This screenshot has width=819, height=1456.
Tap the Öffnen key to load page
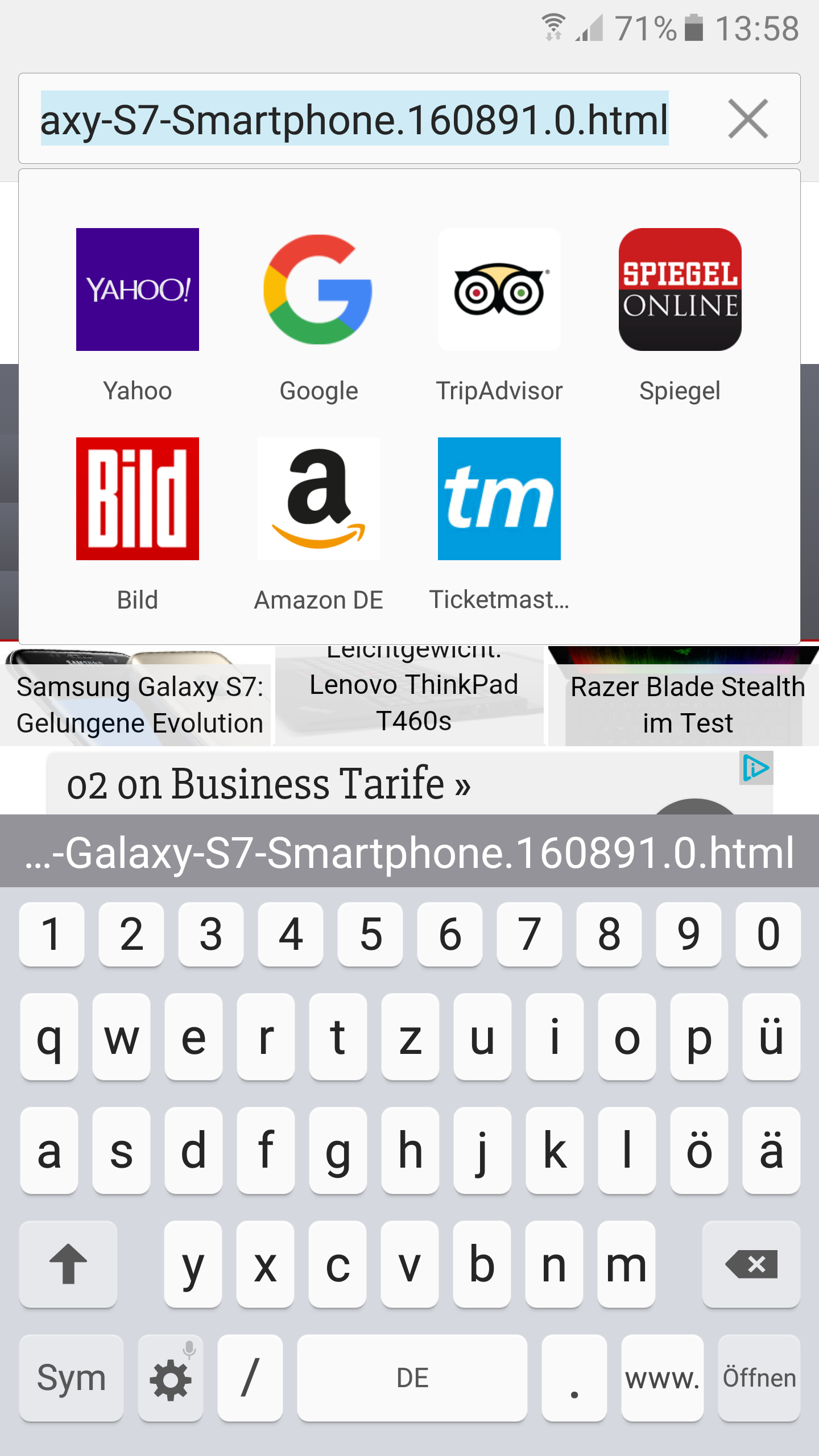759,1379
